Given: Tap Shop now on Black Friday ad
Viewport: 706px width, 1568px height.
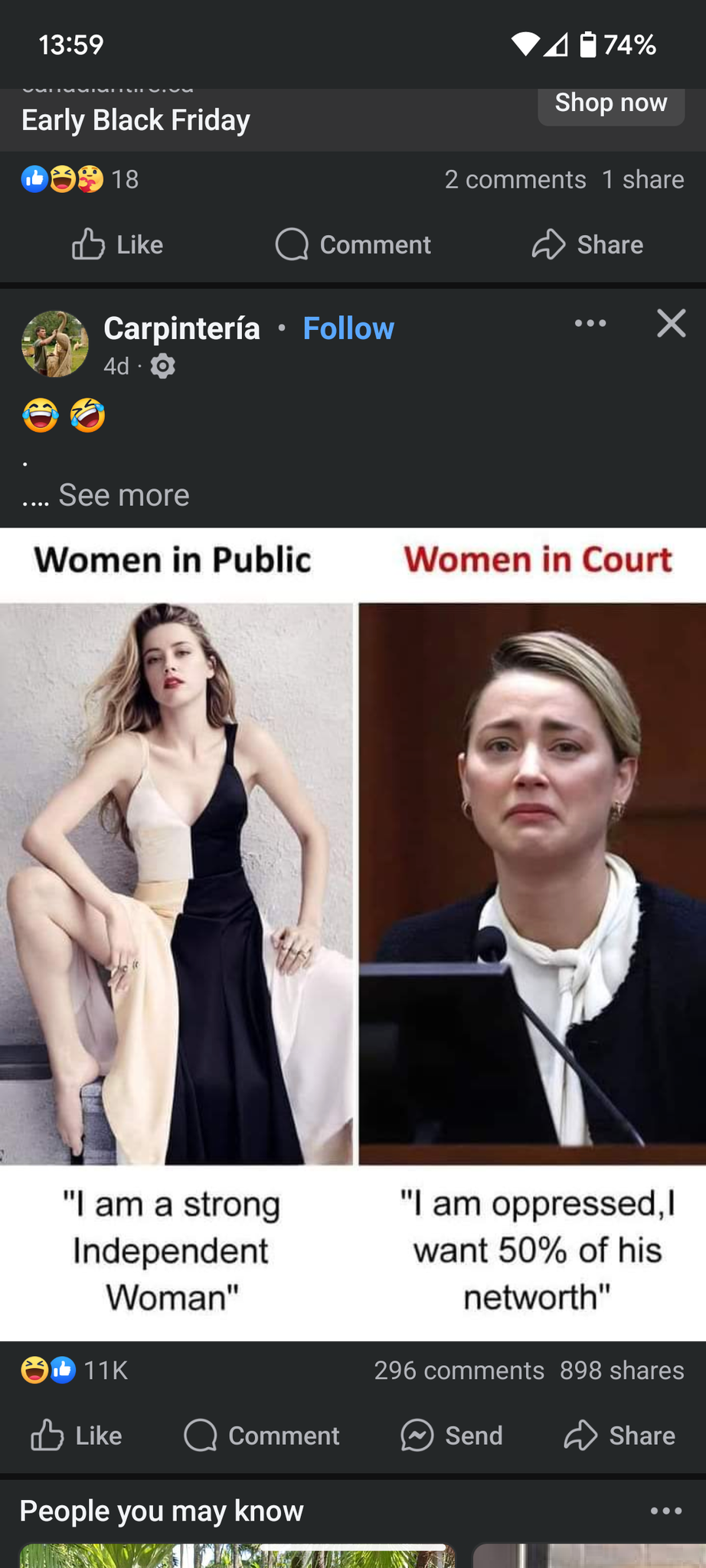Looking at the screenshot, I should coord(610,103).
